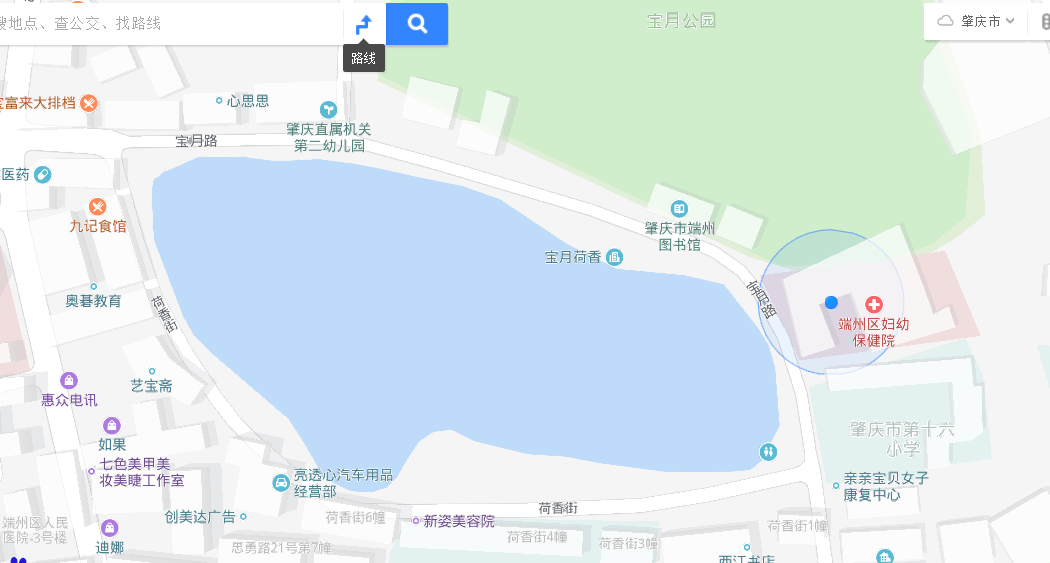Select the 九记食馆 restaurant marker
This screenshot has height=563, width=1050.
pos(97,207)
